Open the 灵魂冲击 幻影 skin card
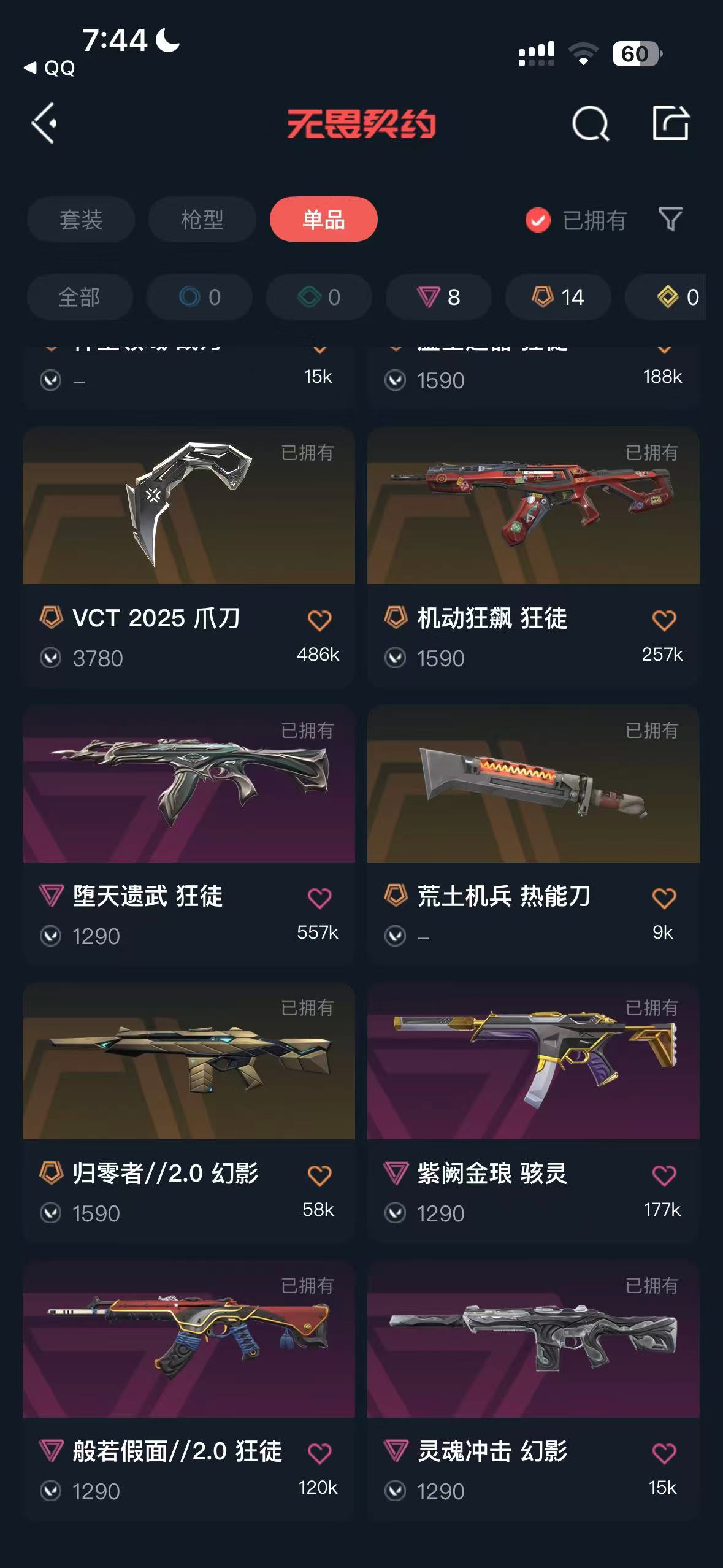Screen dimensions: 723x1568 [534, 1390]
